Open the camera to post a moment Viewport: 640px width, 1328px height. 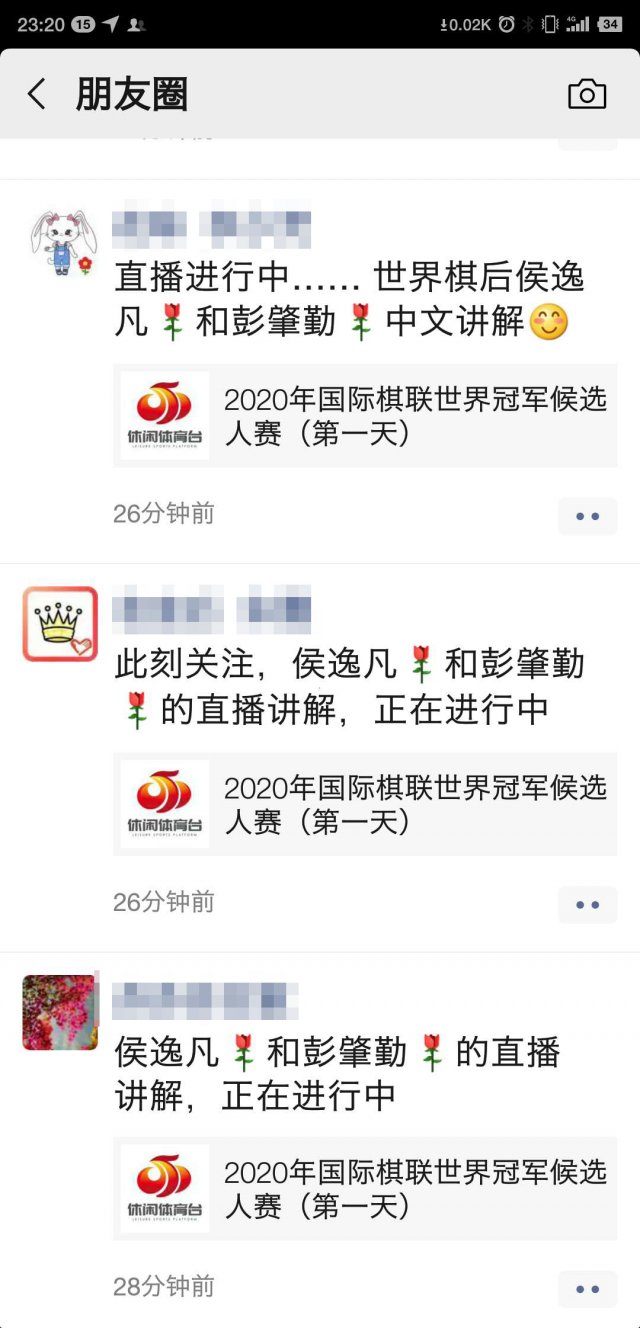587,94
